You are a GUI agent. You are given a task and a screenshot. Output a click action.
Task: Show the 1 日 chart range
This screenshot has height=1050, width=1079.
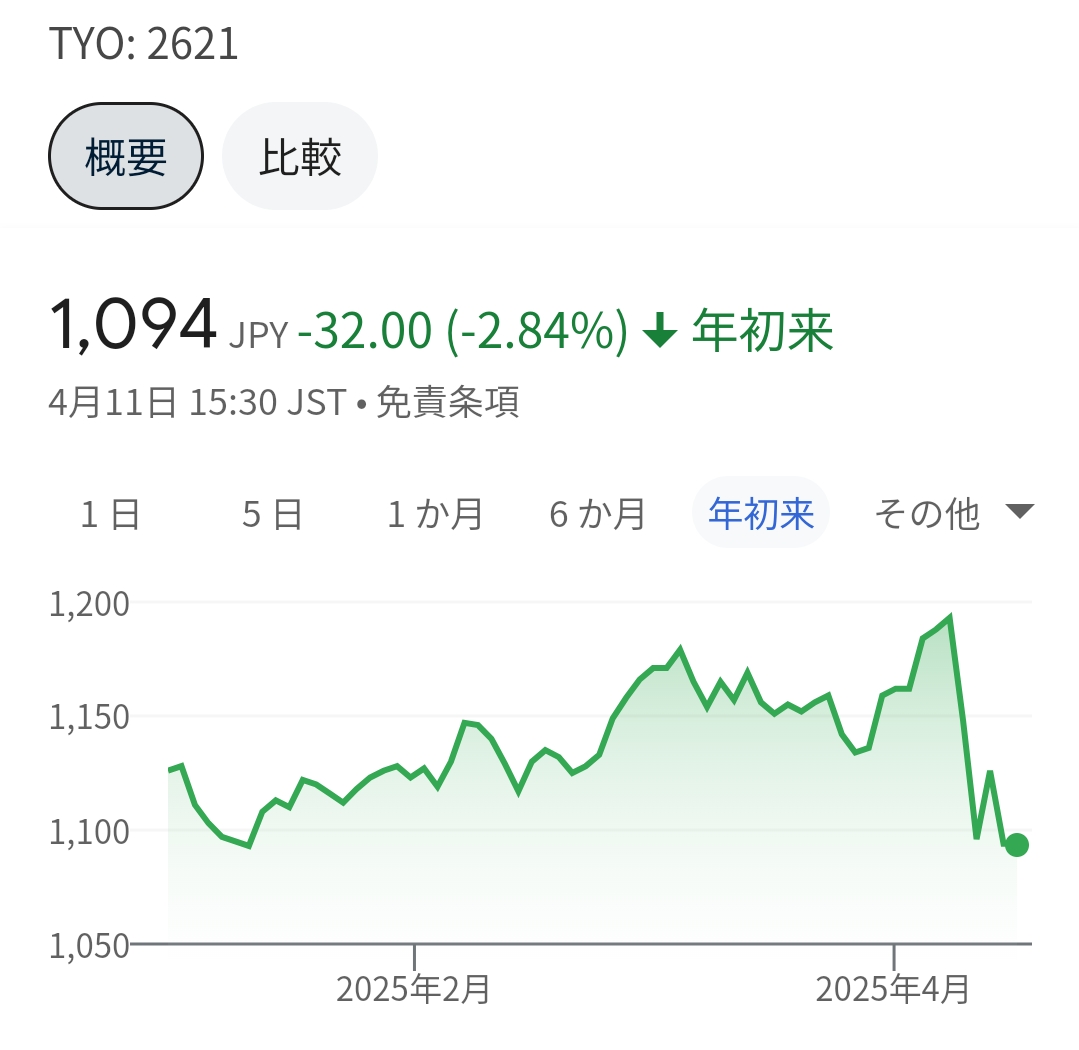[110, 514]
